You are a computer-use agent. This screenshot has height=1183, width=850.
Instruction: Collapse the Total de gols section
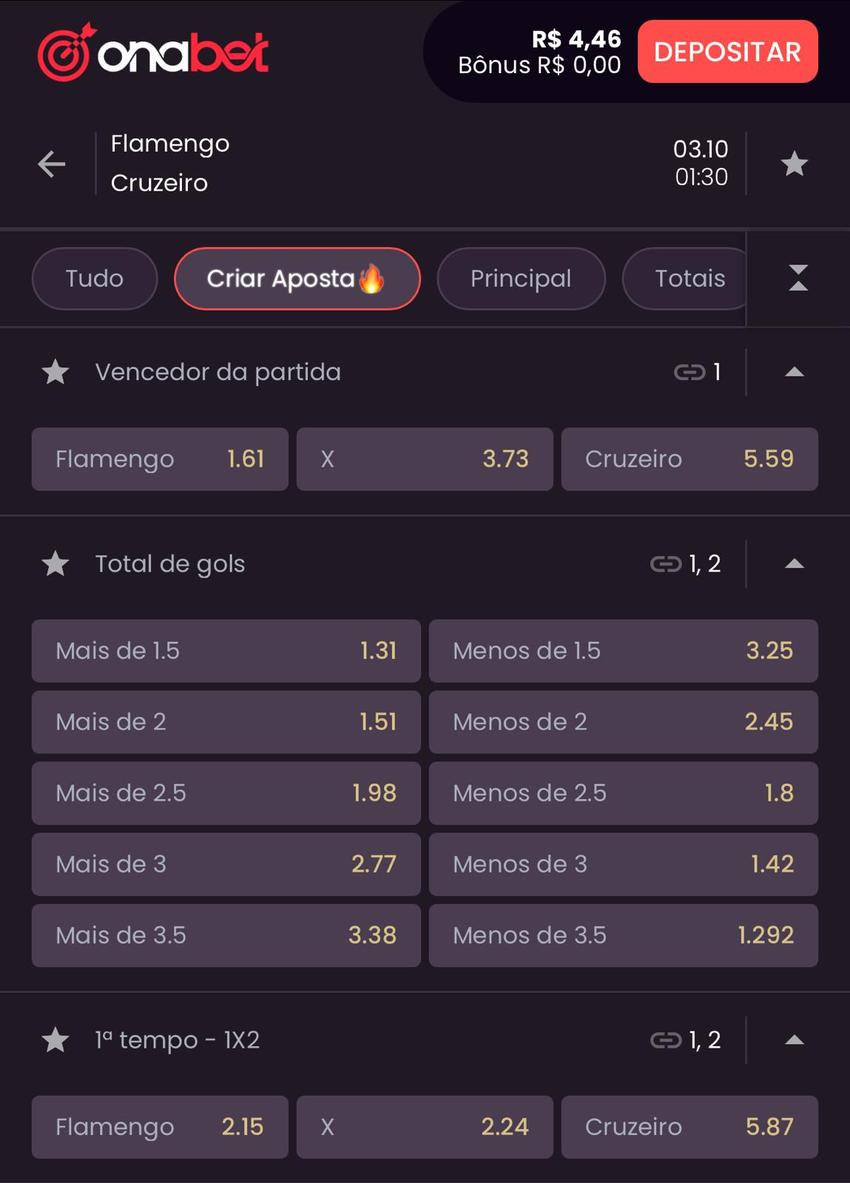[x=794, y=563]
